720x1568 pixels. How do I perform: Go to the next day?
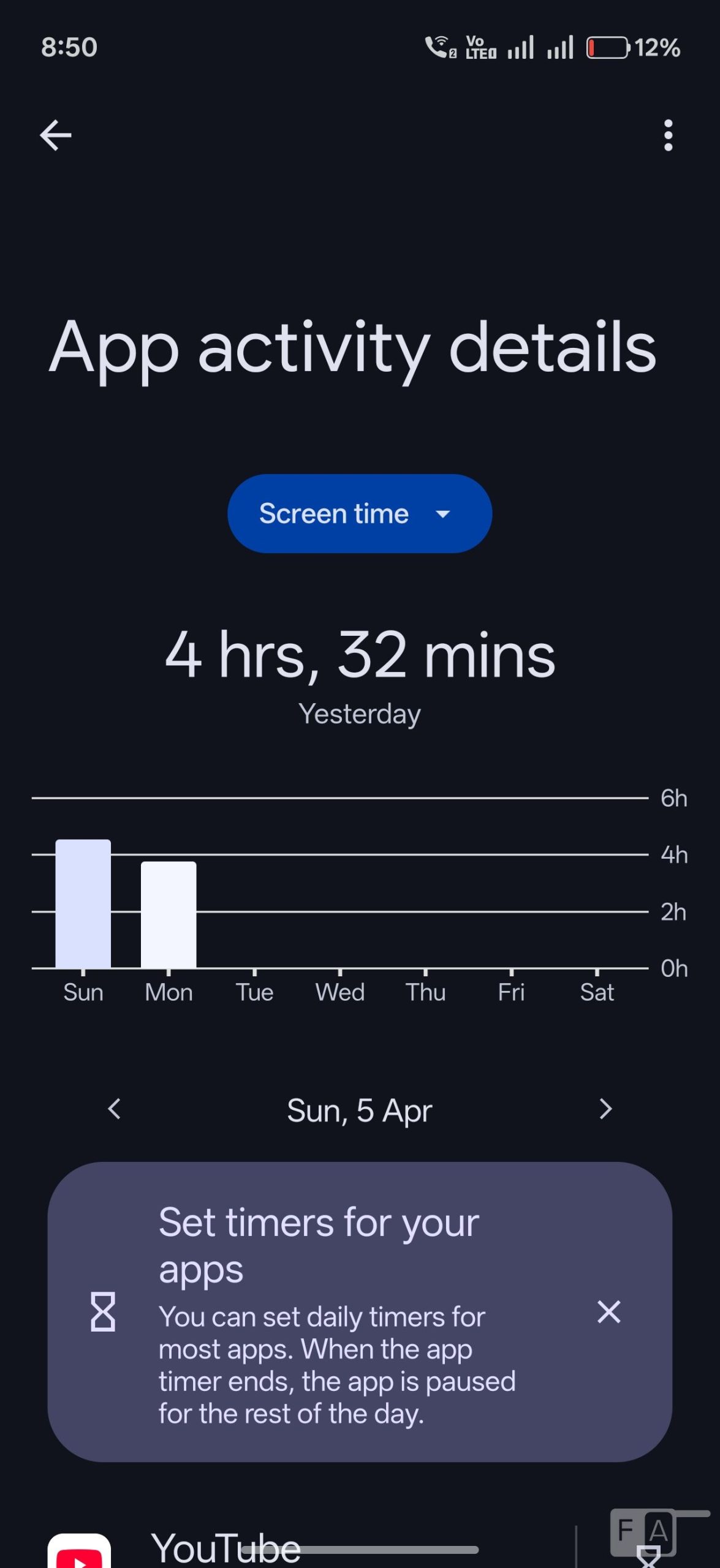click(605, 1109)
